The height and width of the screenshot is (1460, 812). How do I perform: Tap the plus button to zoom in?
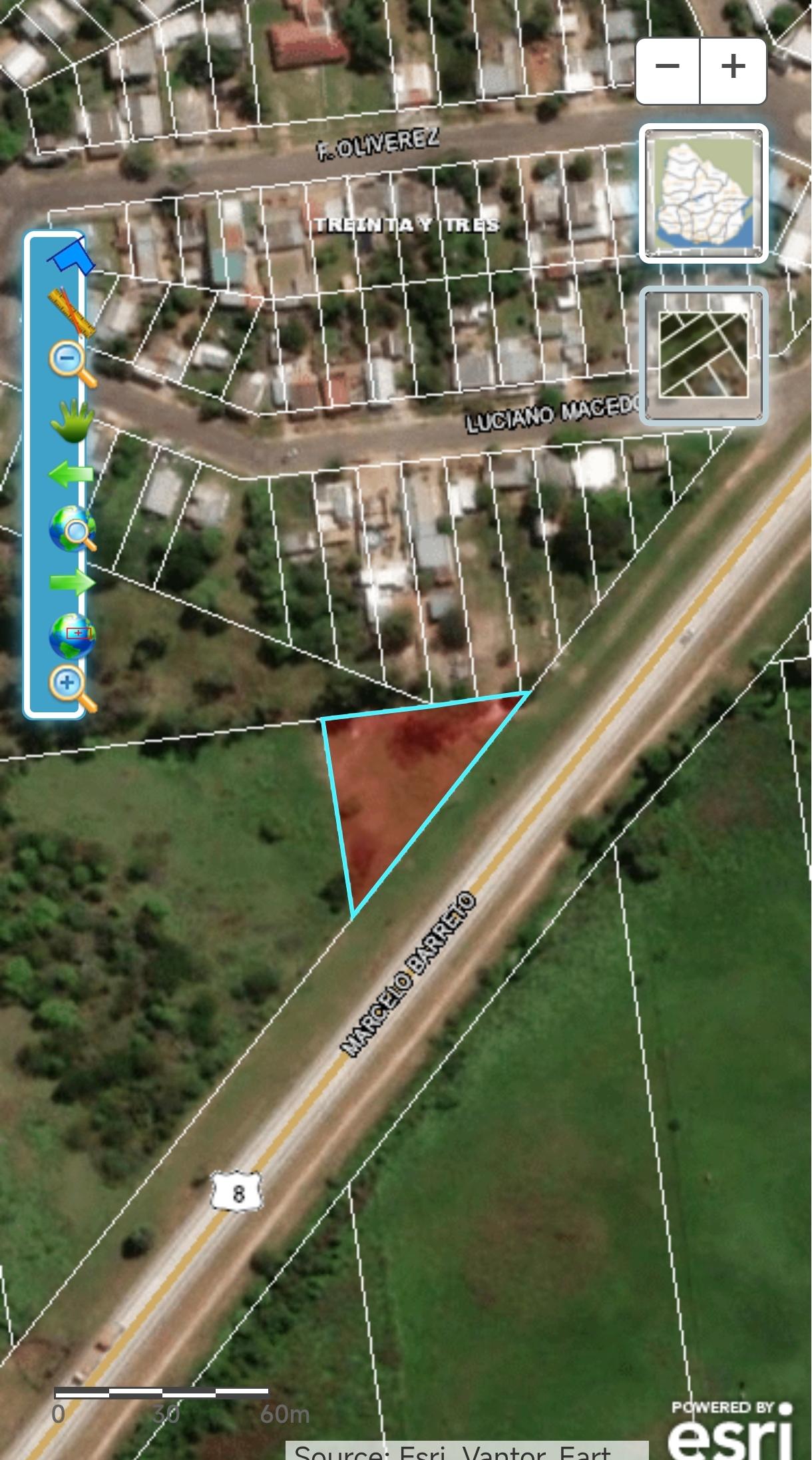click(733, 67)
